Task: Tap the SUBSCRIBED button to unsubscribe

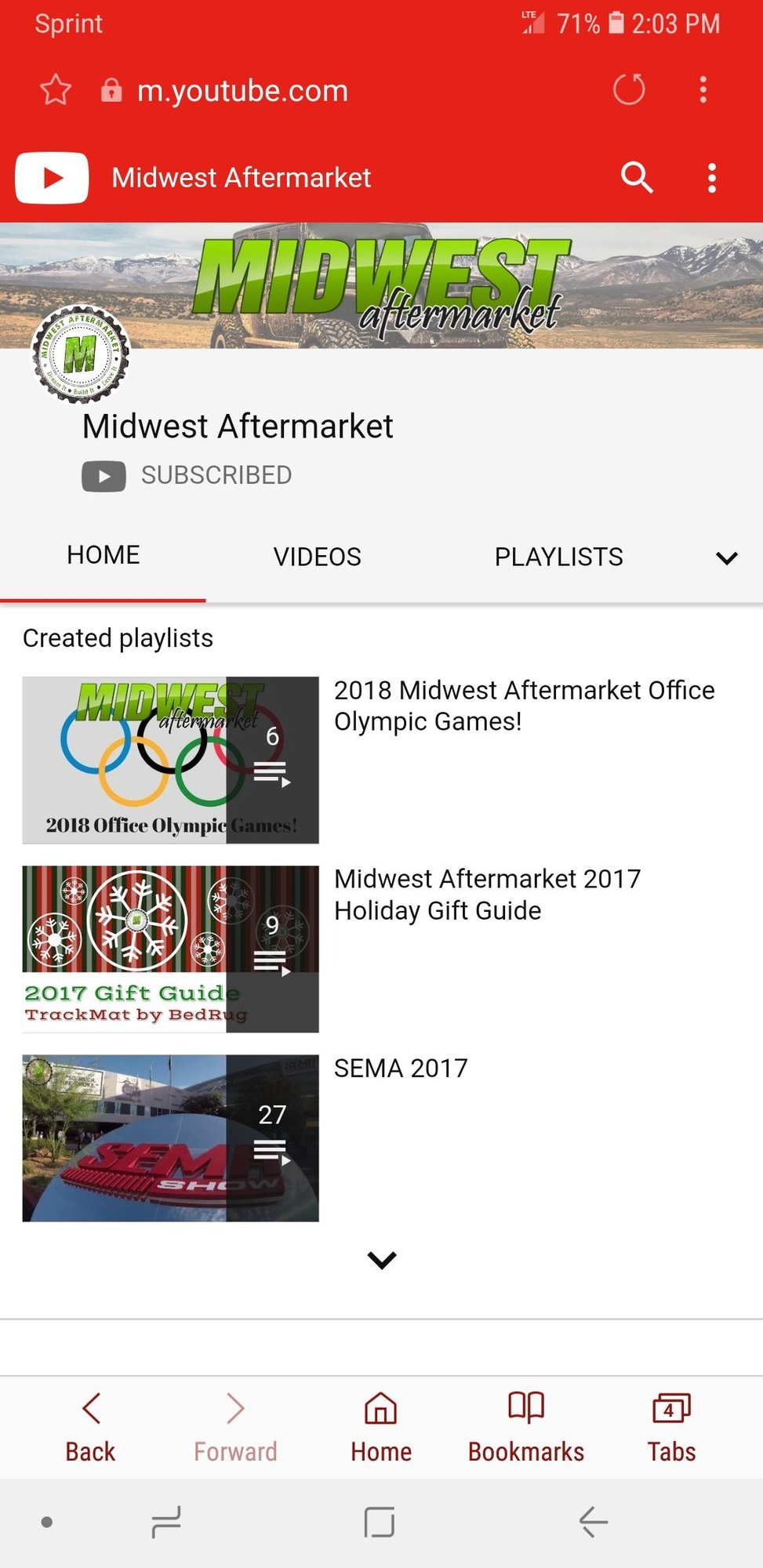Action: click(x=187, y=475)
